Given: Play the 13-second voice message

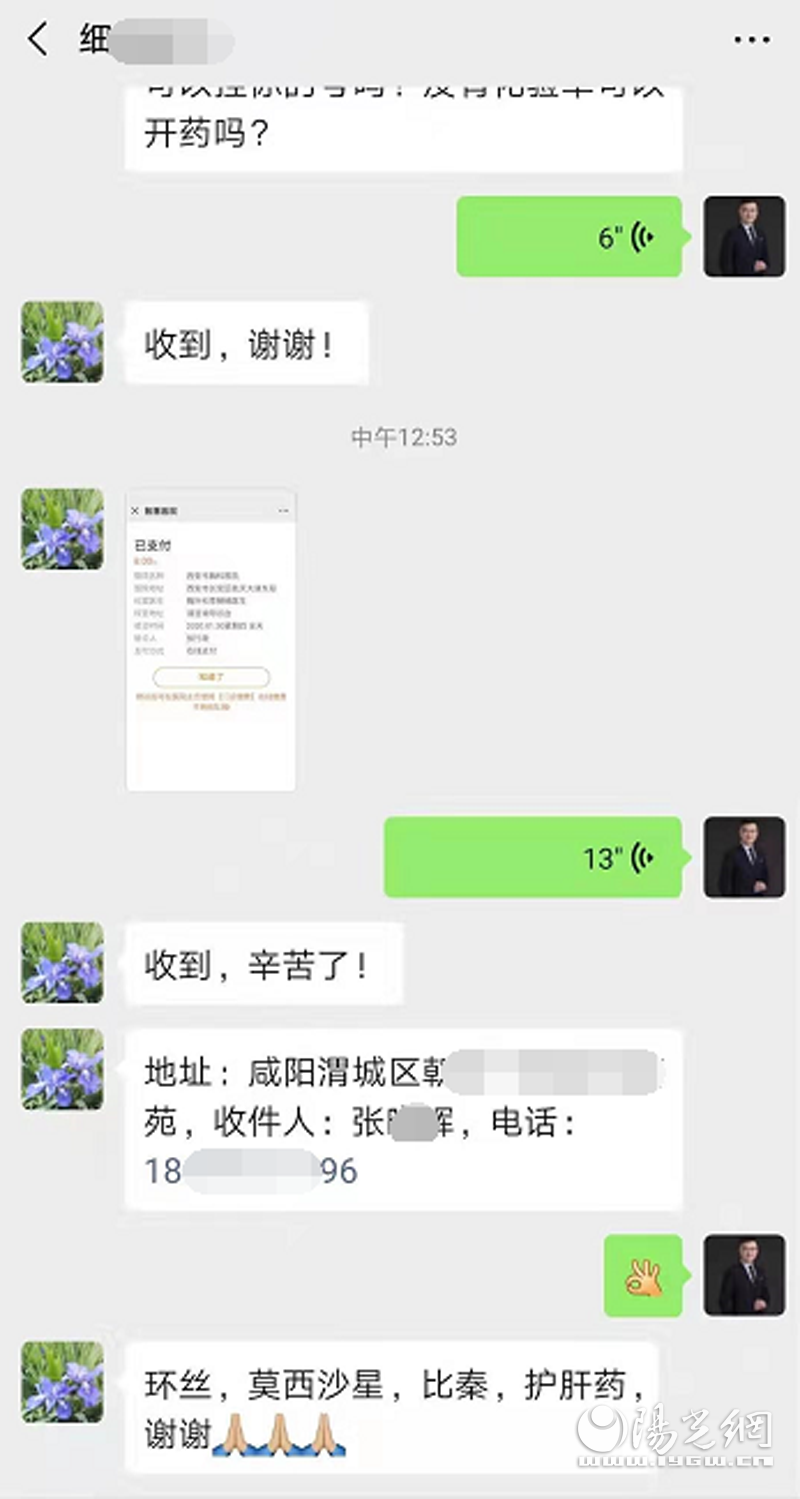Looking at the screenshot, I should (533, 857).
